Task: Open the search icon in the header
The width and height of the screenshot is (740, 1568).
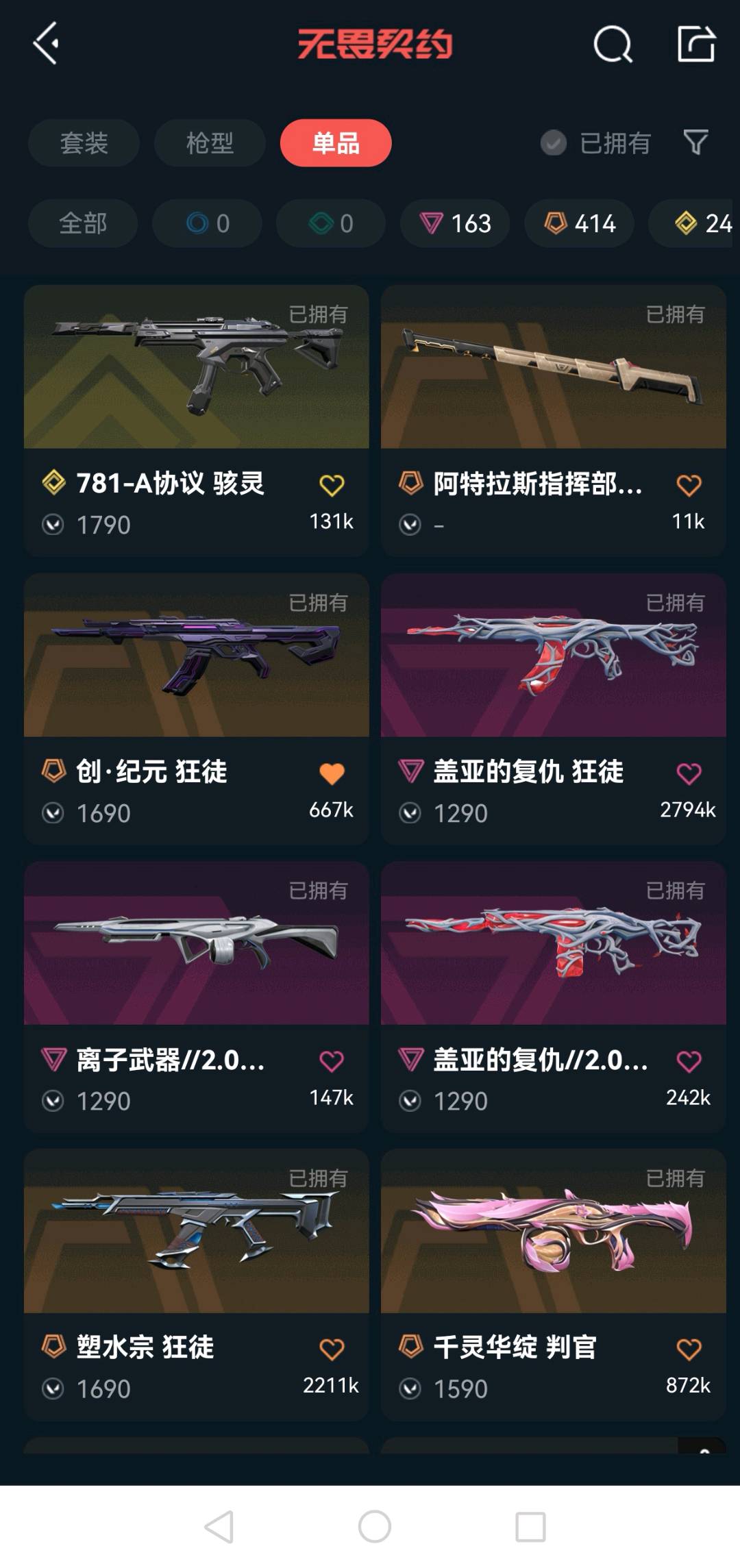Action: 612,45
